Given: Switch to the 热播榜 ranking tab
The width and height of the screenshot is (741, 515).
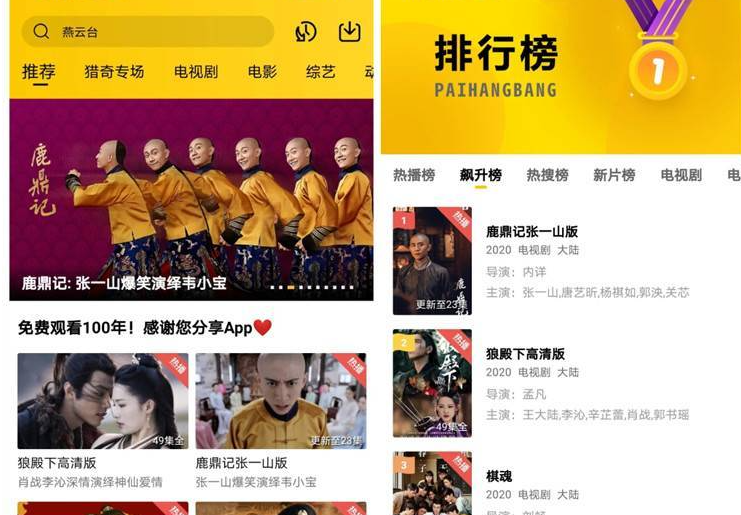Looking at the screenshot, I should [414, 175].
